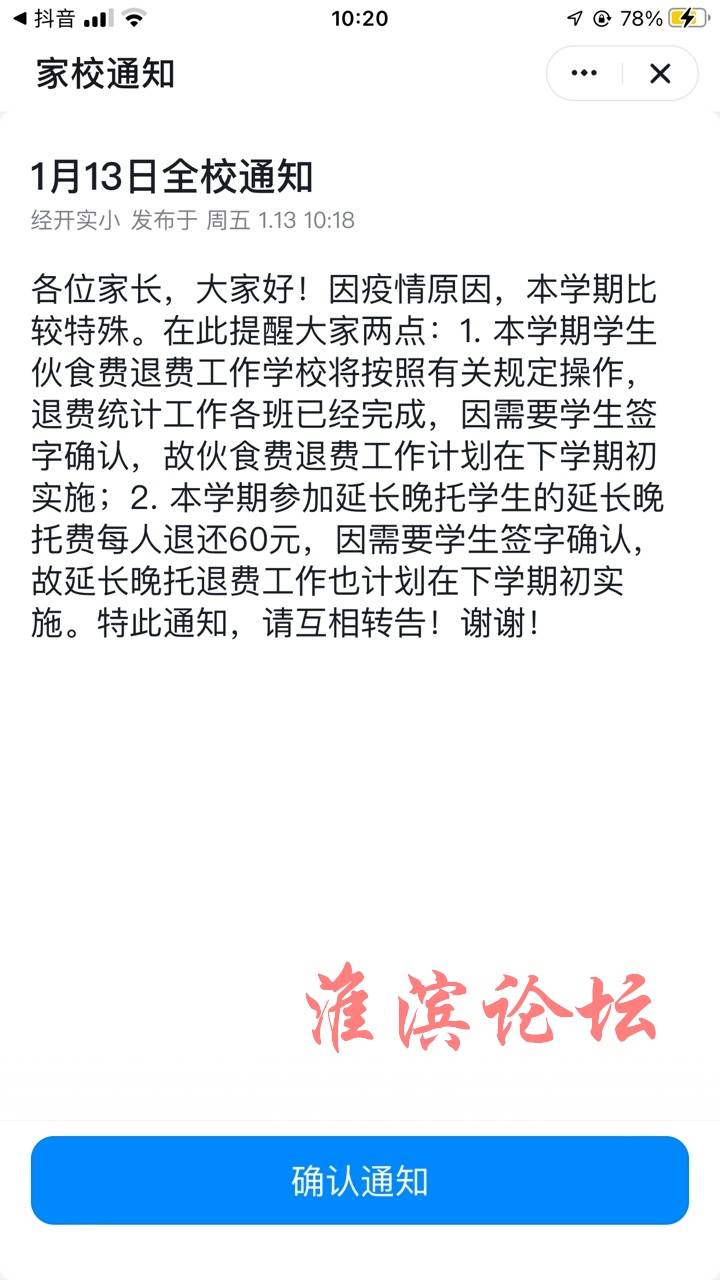This screenshot has width=720, height=1280.
Task: Close the 家校通知 mini program
Action: 660,73
